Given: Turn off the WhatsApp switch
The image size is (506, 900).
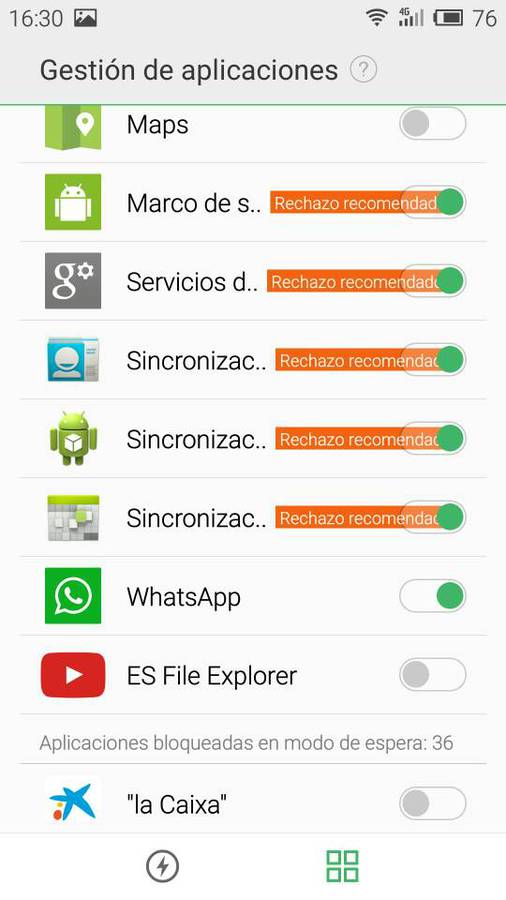Looking at the screenshot, I should pos(433,596).
